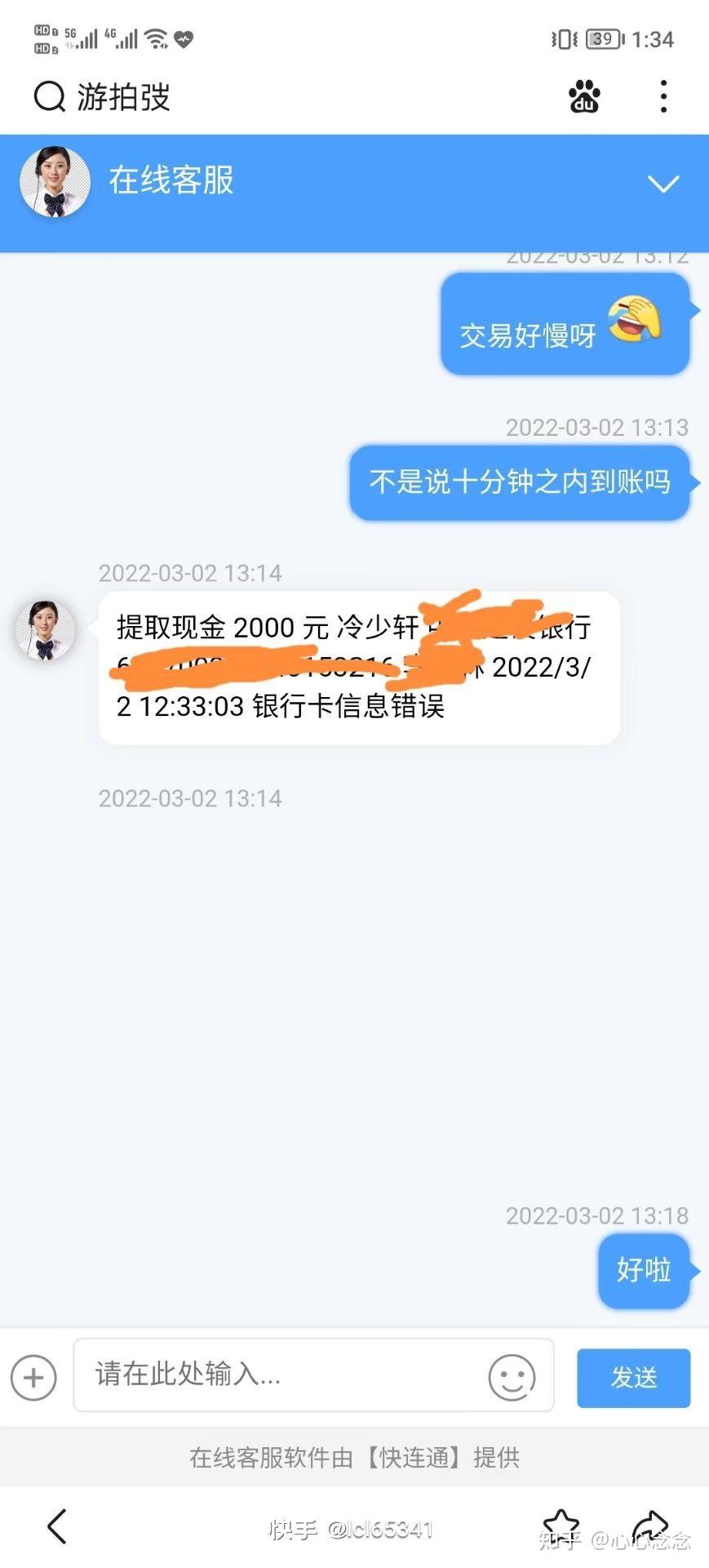This screenshot has height=1568, width=709.
Task: Tap the plus attachment button
Action: (33, 1378)
